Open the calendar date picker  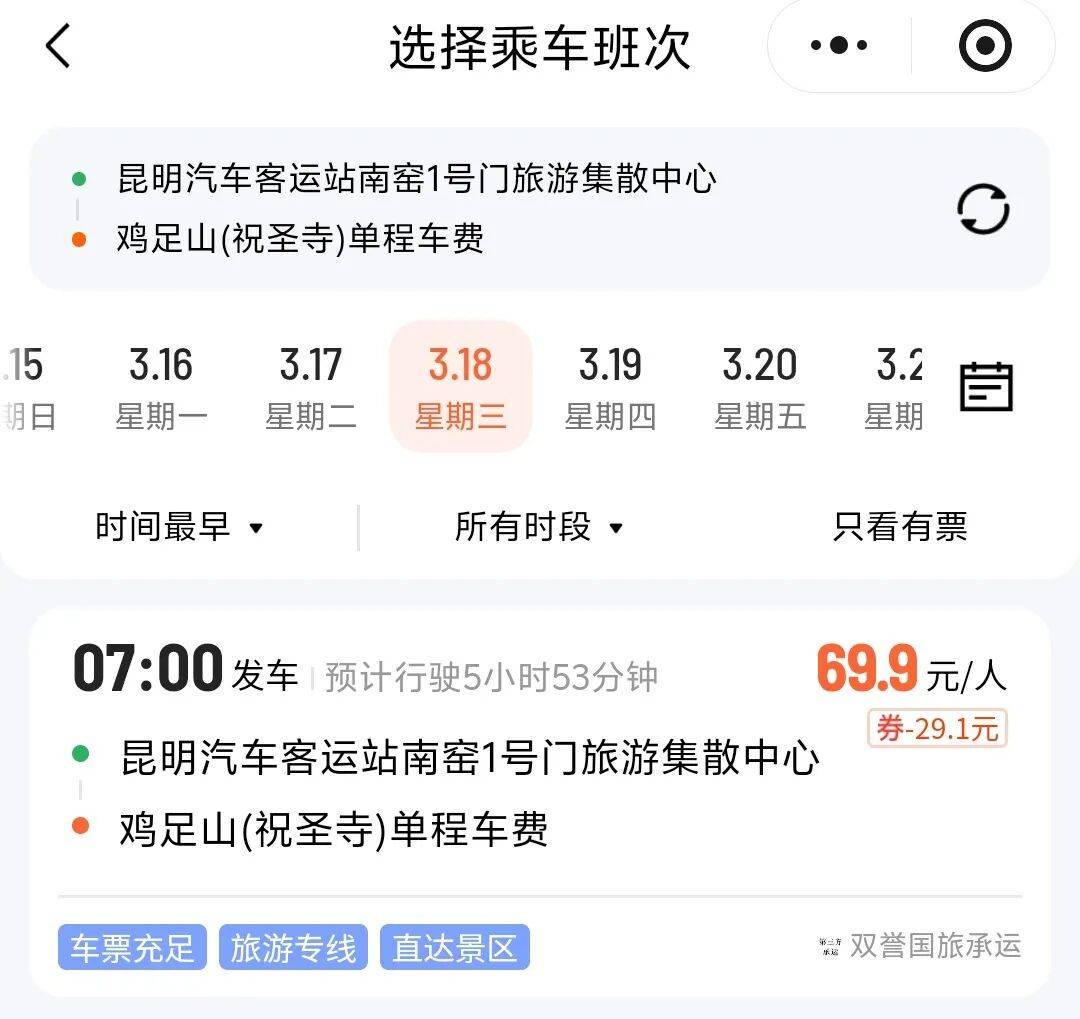click(x=986, y=387)
